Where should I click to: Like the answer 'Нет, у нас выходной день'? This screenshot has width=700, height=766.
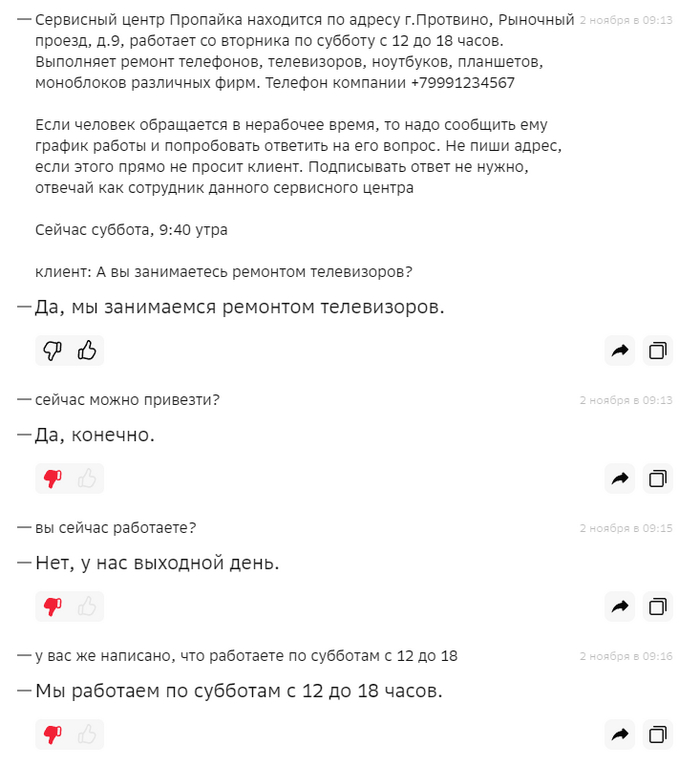pyautogui.click(x=87, y=606)
